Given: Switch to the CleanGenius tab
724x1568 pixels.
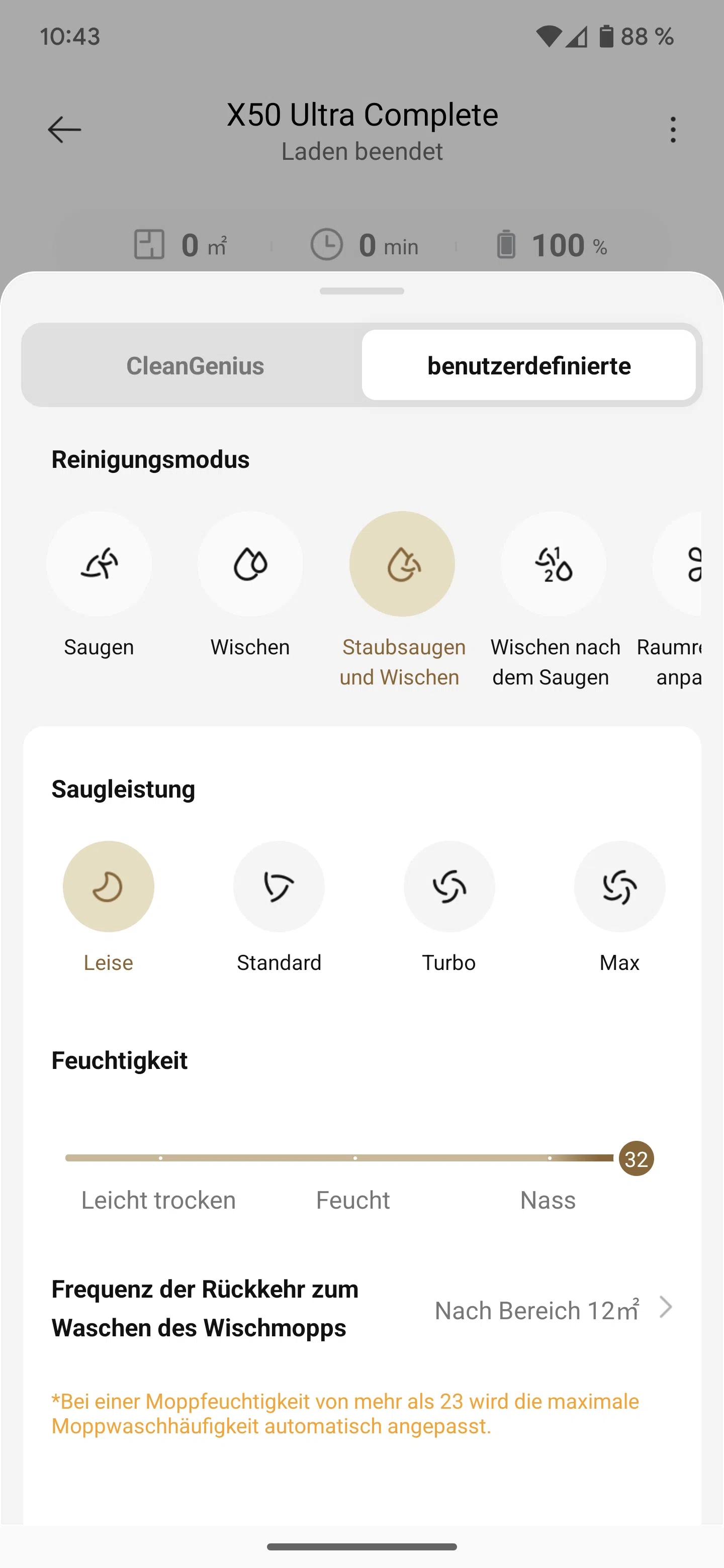Looking at the screenshot, I should [195, 366].
